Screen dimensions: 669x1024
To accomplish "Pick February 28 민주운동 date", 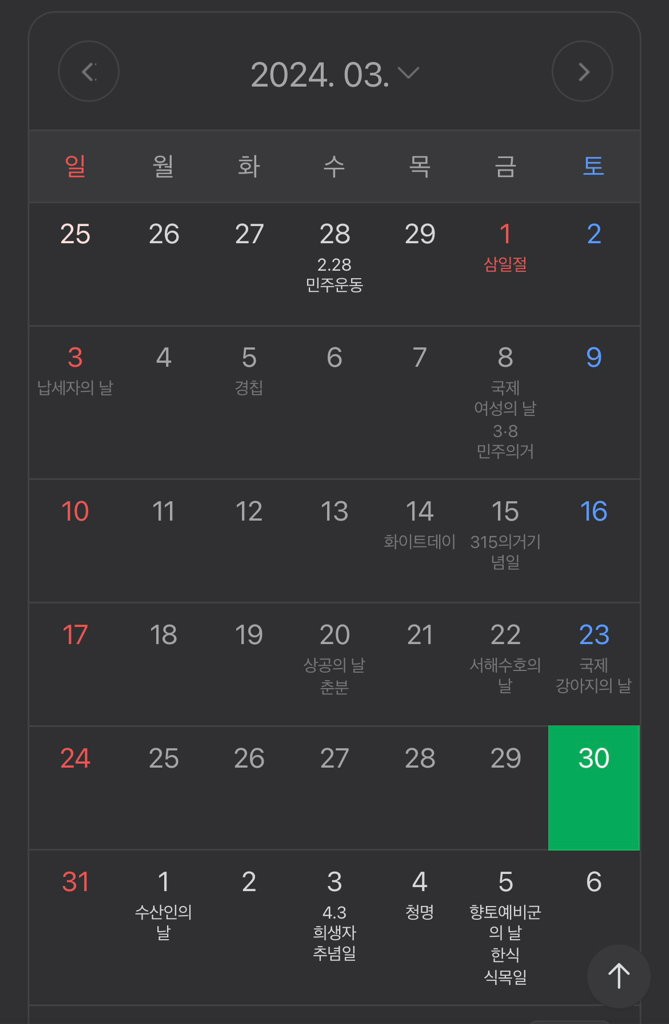I will [x=334, y=256].
